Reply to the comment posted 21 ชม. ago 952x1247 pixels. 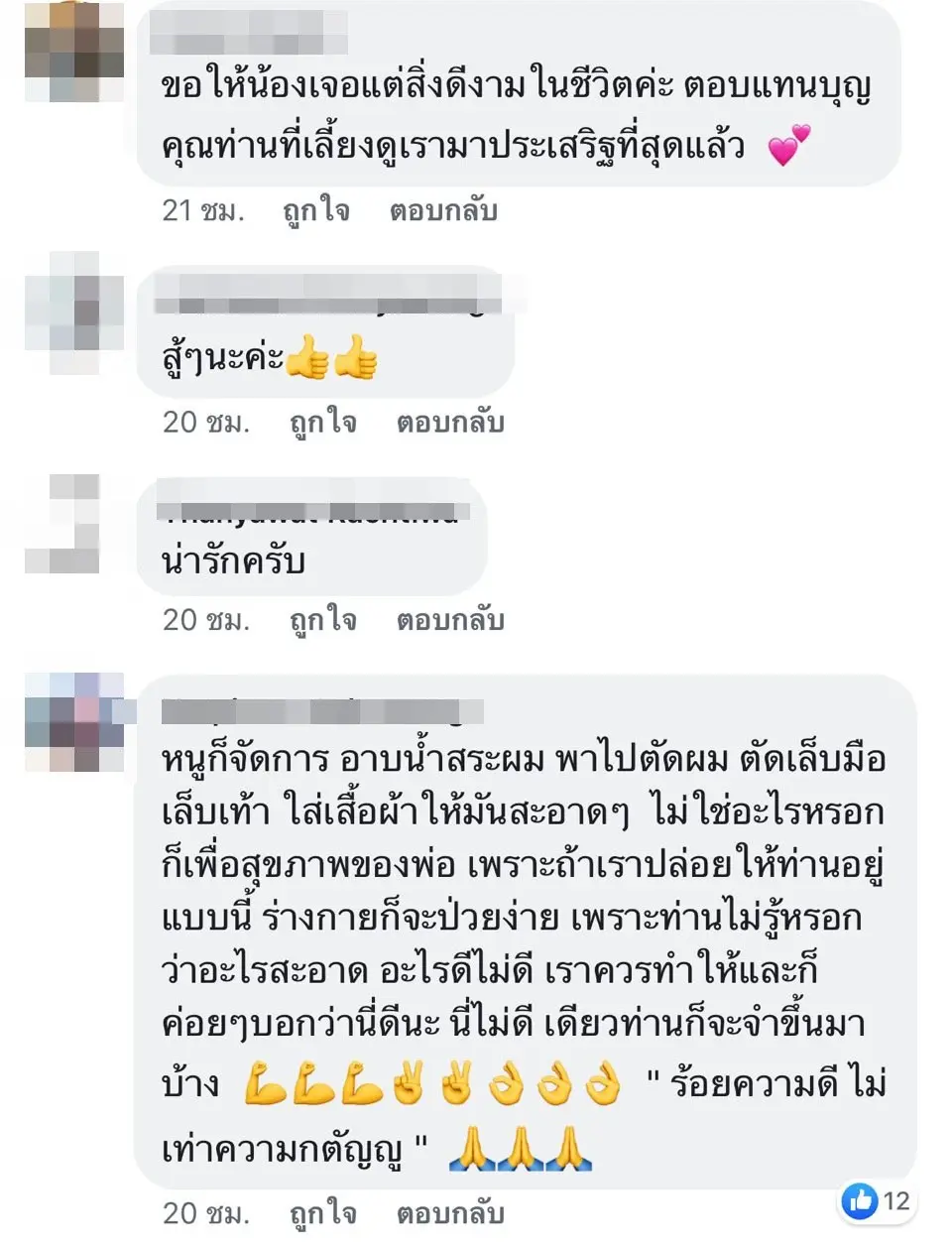pyautogui.click(x=442, y=211)
